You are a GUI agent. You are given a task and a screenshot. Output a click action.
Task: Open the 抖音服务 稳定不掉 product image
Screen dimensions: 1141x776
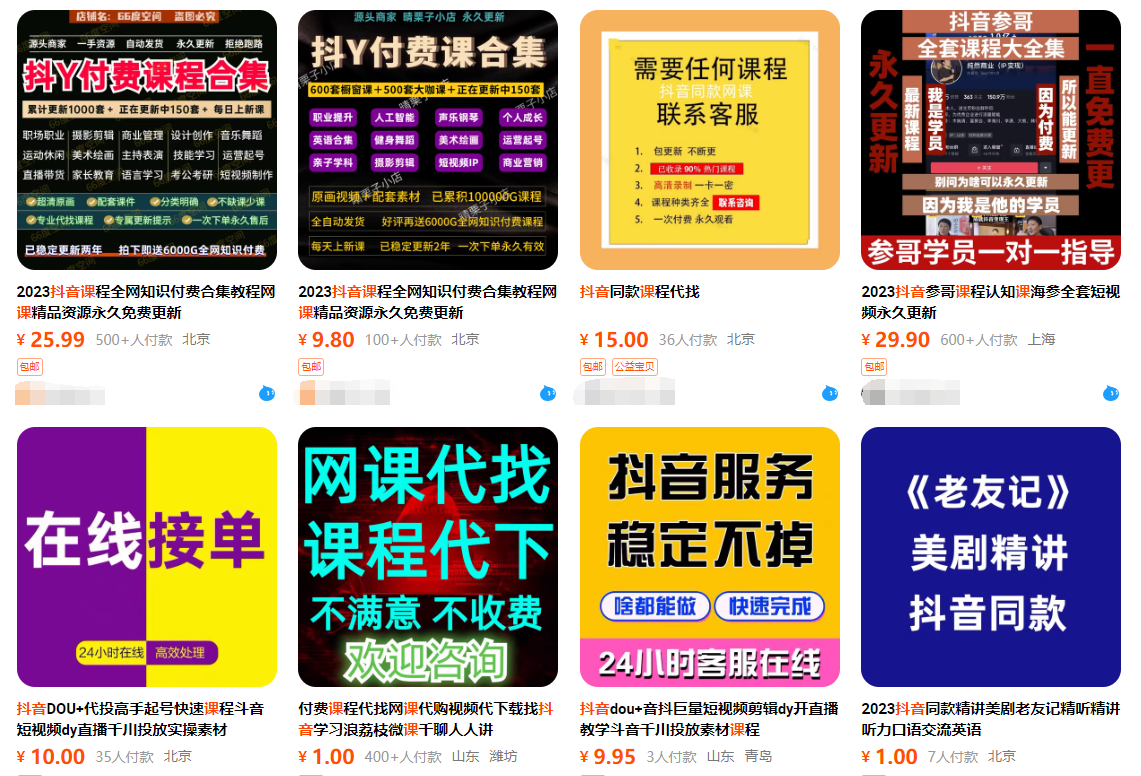point(710,556)
